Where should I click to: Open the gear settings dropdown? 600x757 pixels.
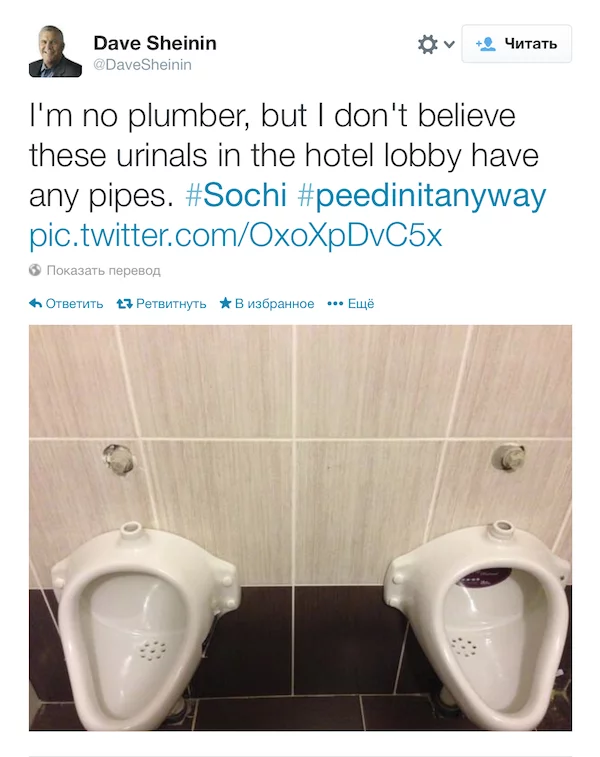point(435,44)
